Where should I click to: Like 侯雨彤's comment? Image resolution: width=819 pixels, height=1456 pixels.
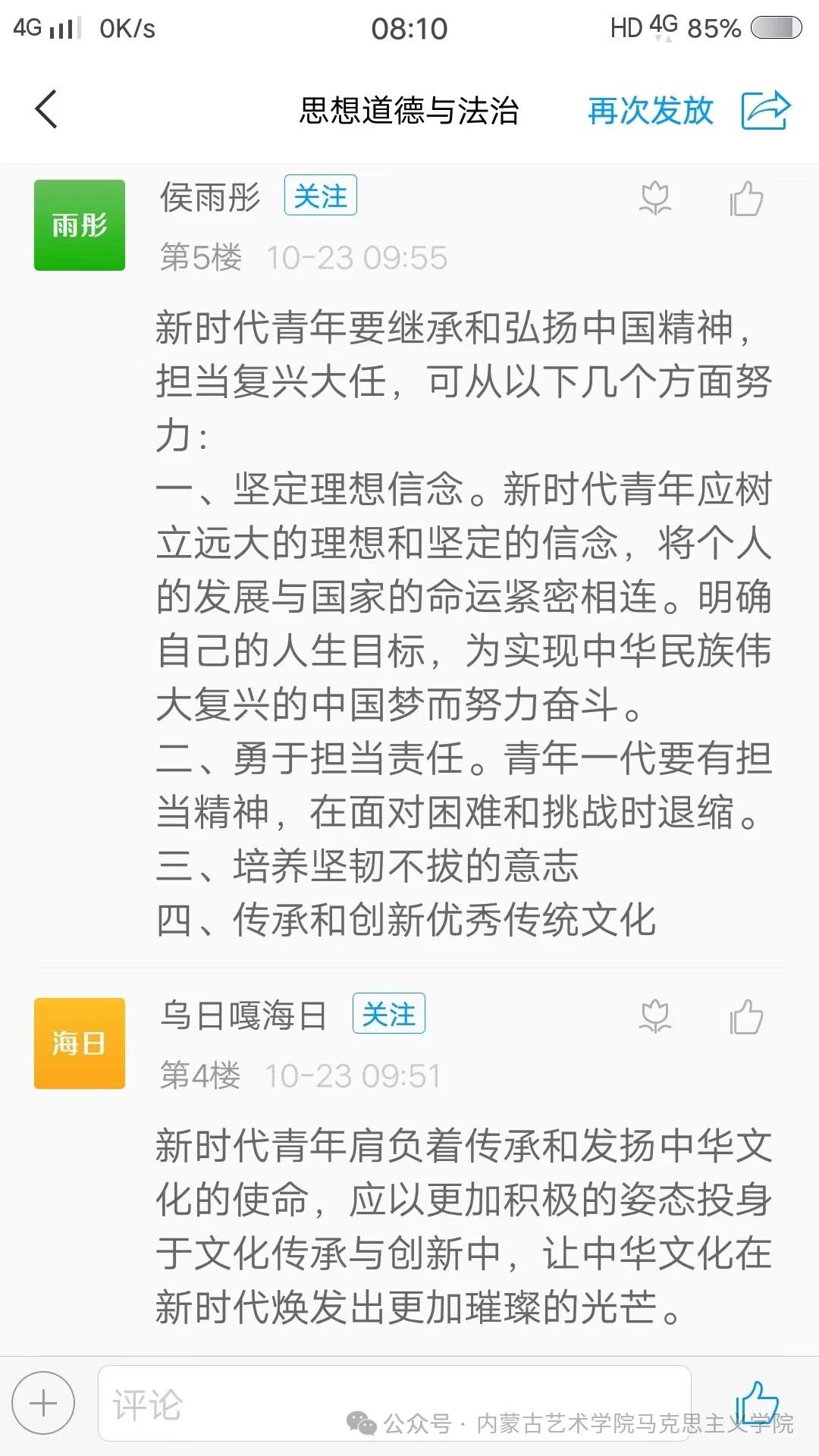[746, 199]
